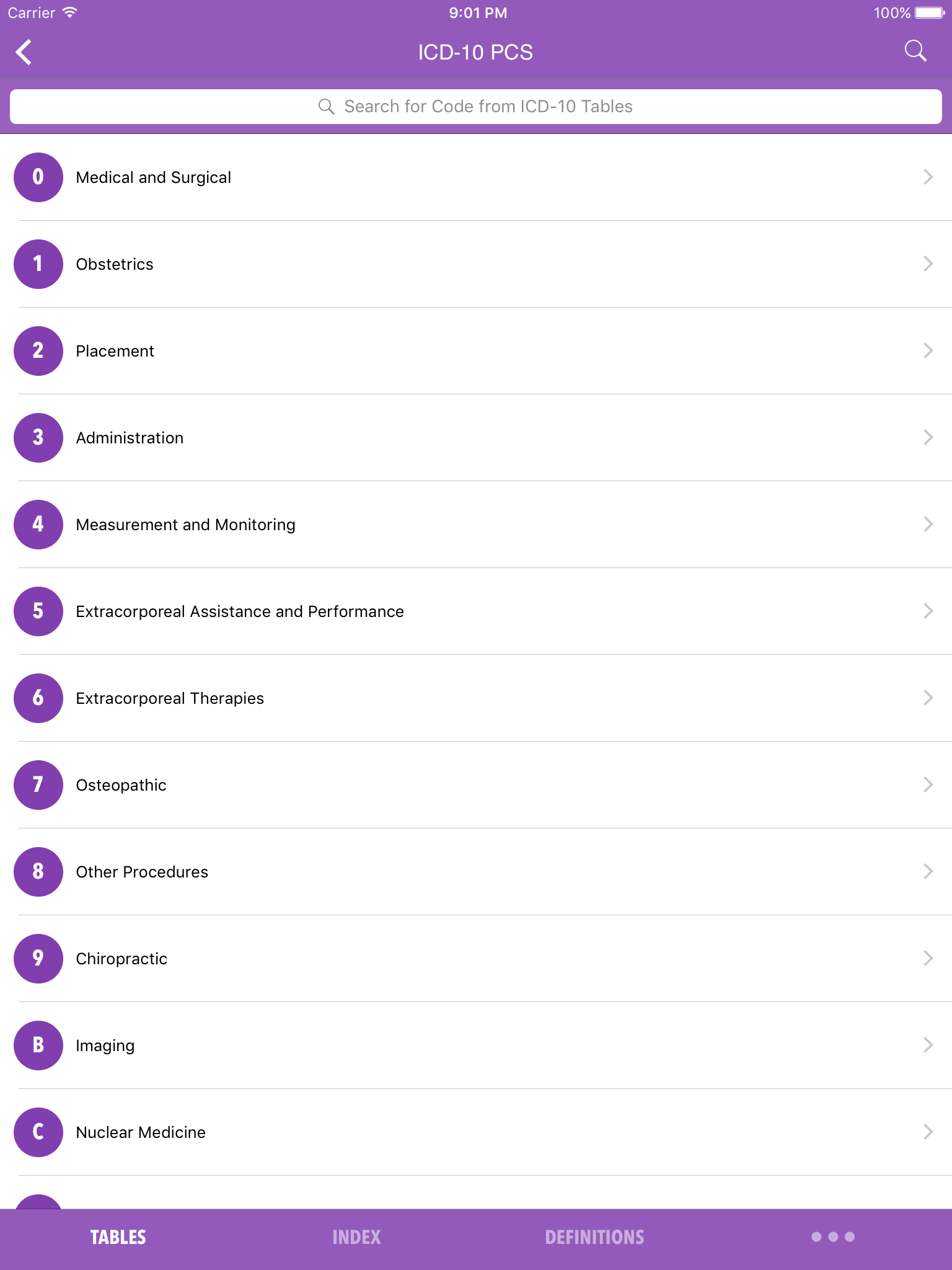Open search with the magnifier icon

[915, 51]
